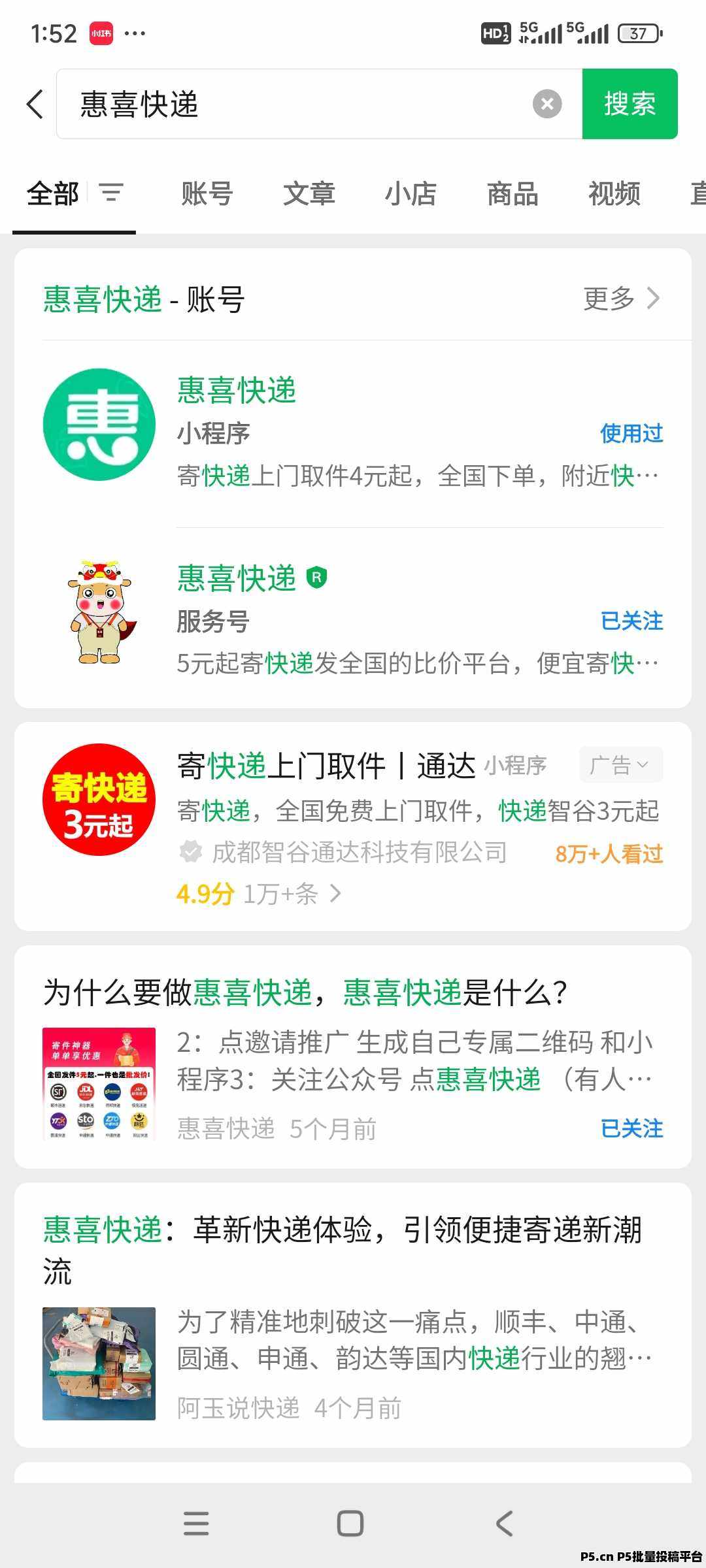This screenshot has height=1568, width=706.
Task: Switch to the 文章 tab
Action: (x=309, y=194)
